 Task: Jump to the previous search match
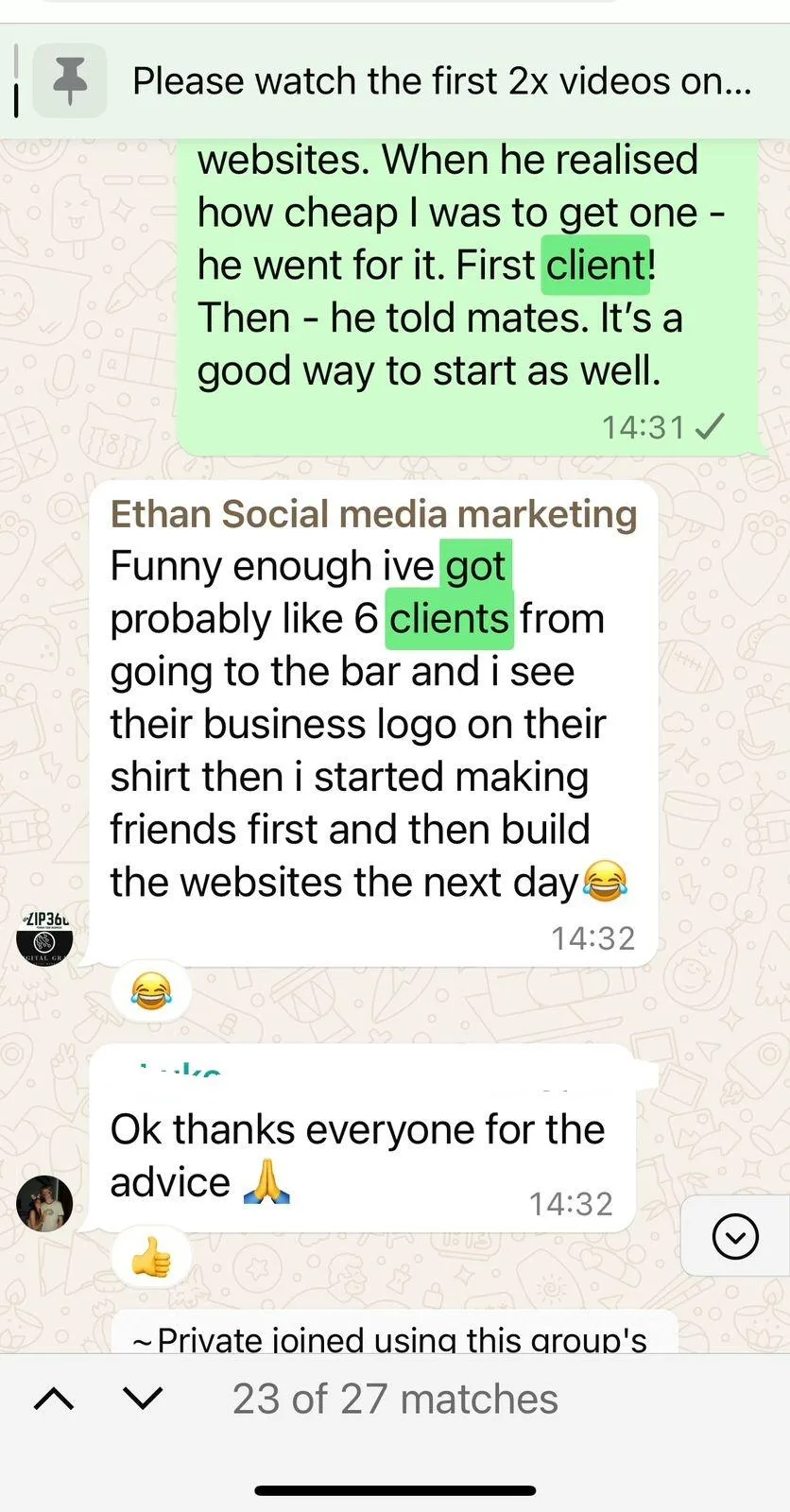[54, 1399]
